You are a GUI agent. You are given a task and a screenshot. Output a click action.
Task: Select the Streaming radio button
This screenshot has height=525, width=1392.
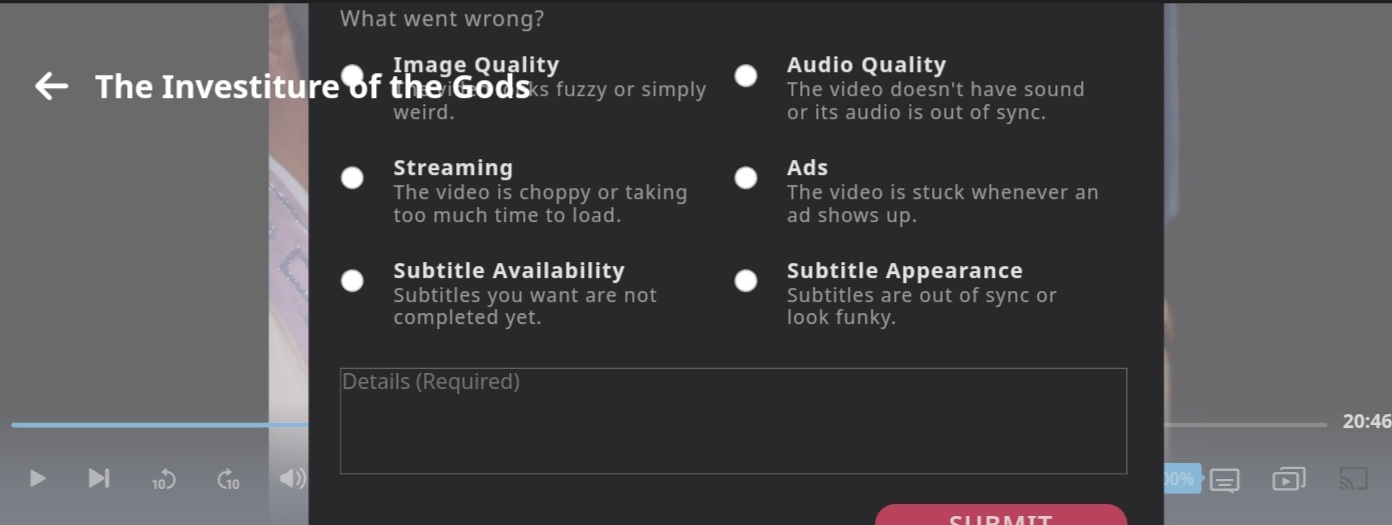pyautogui.click(x=352, y=178)
